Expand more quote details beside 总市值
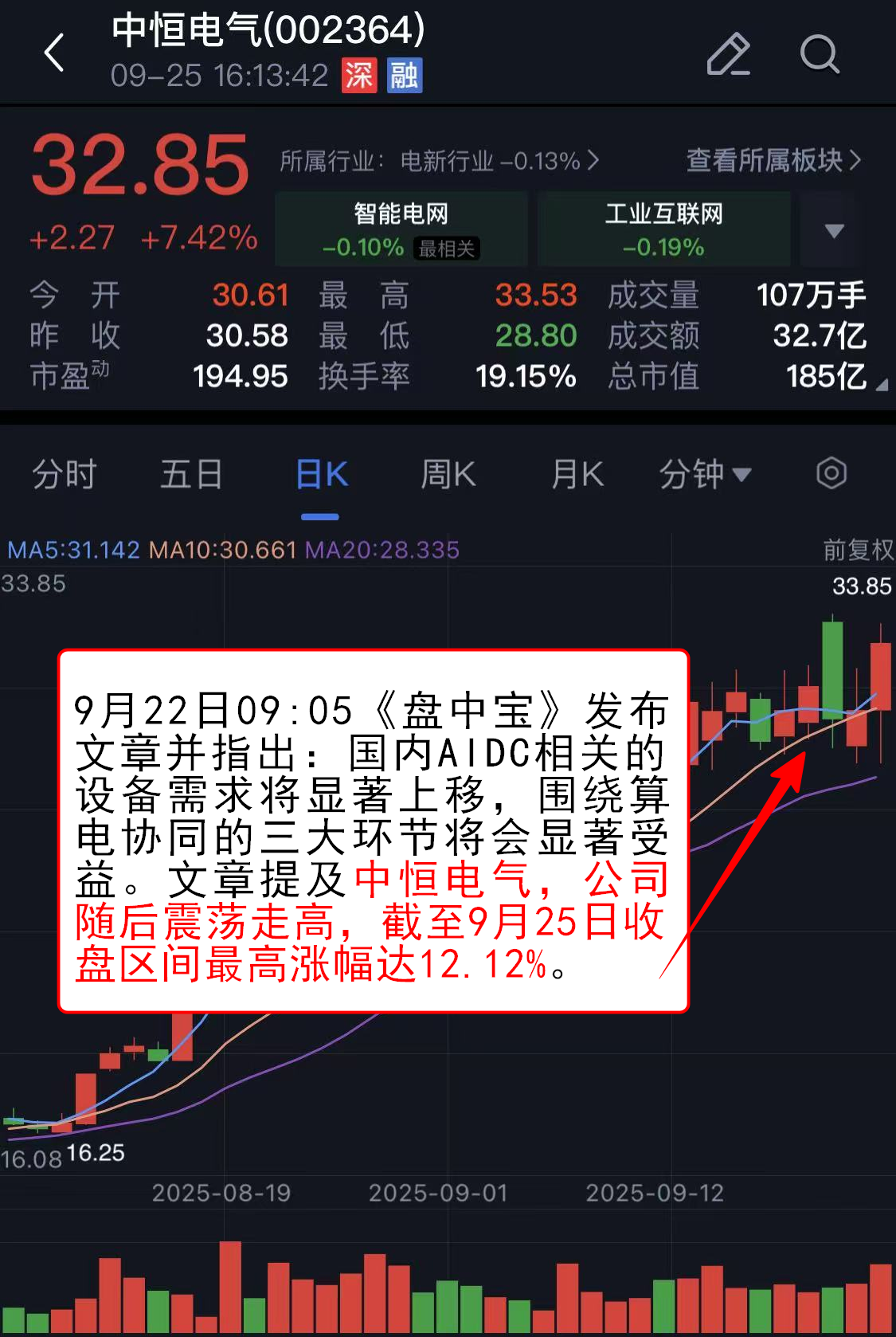Screen dimensions: 896x1337 point(881,386)
